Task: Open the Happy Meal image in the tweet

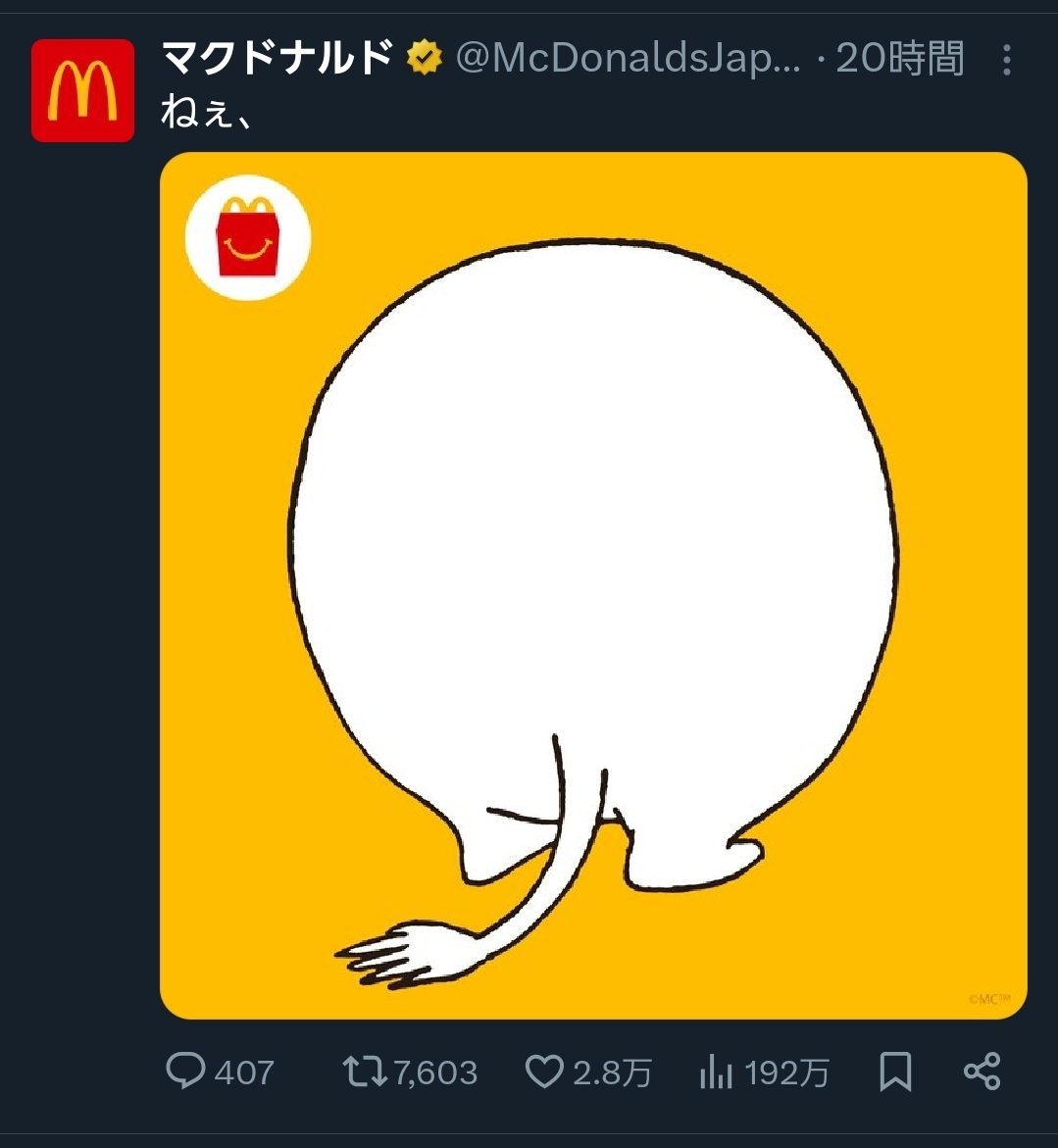Action: pos(593,585)
